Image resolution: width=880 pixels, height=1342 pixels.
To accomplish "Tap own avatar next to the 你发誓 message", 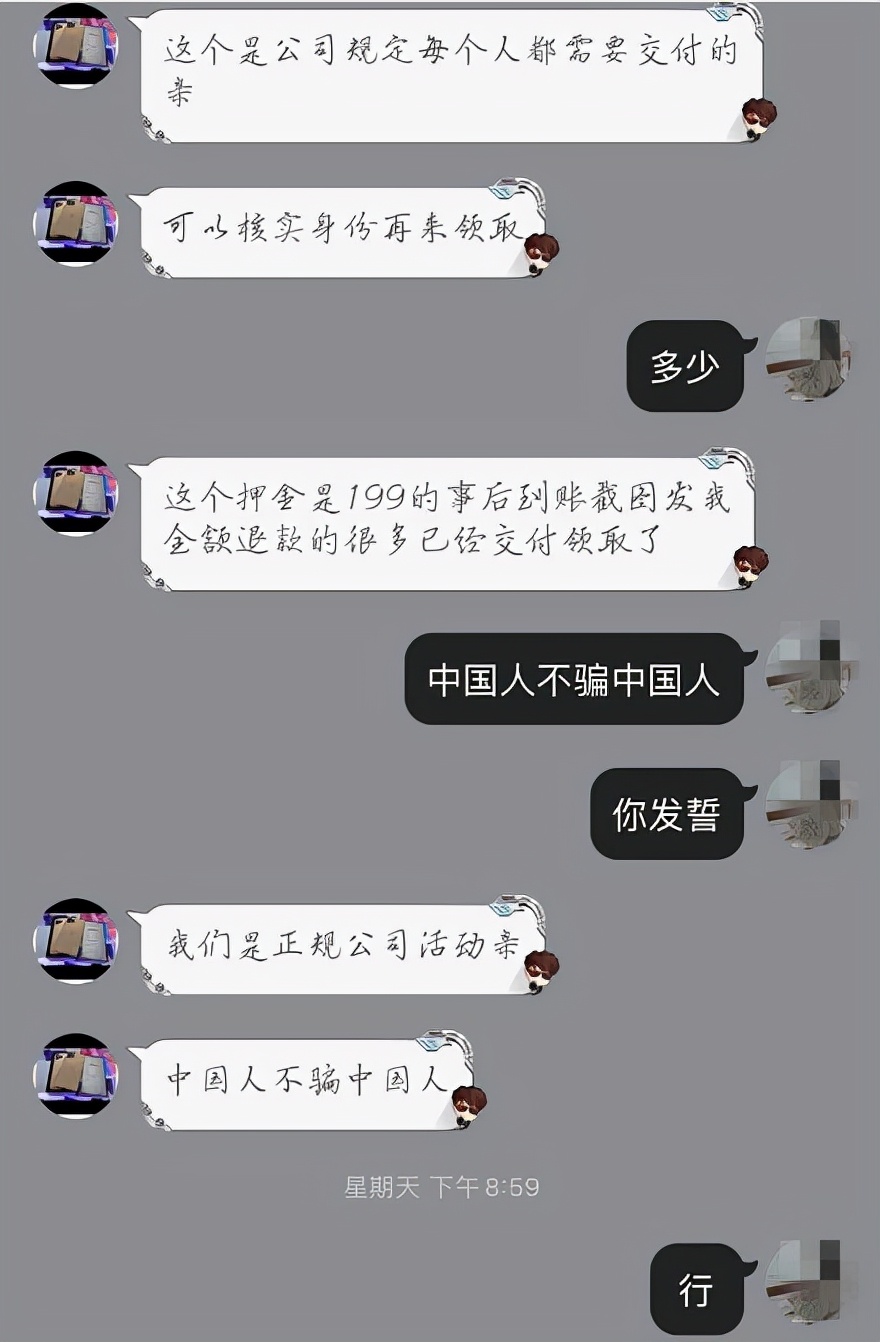I will [807, 805].
